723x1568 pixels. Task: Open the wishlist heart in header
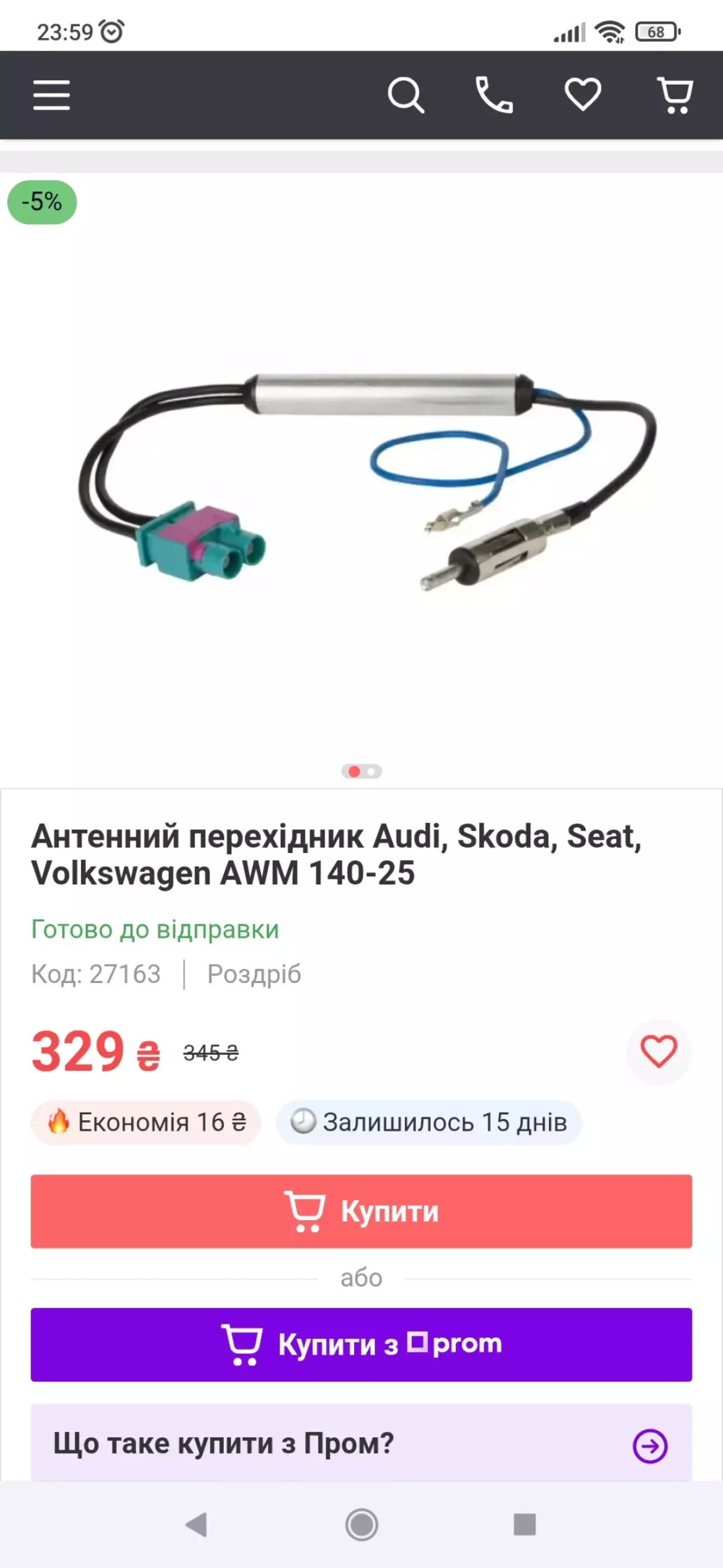582,95
